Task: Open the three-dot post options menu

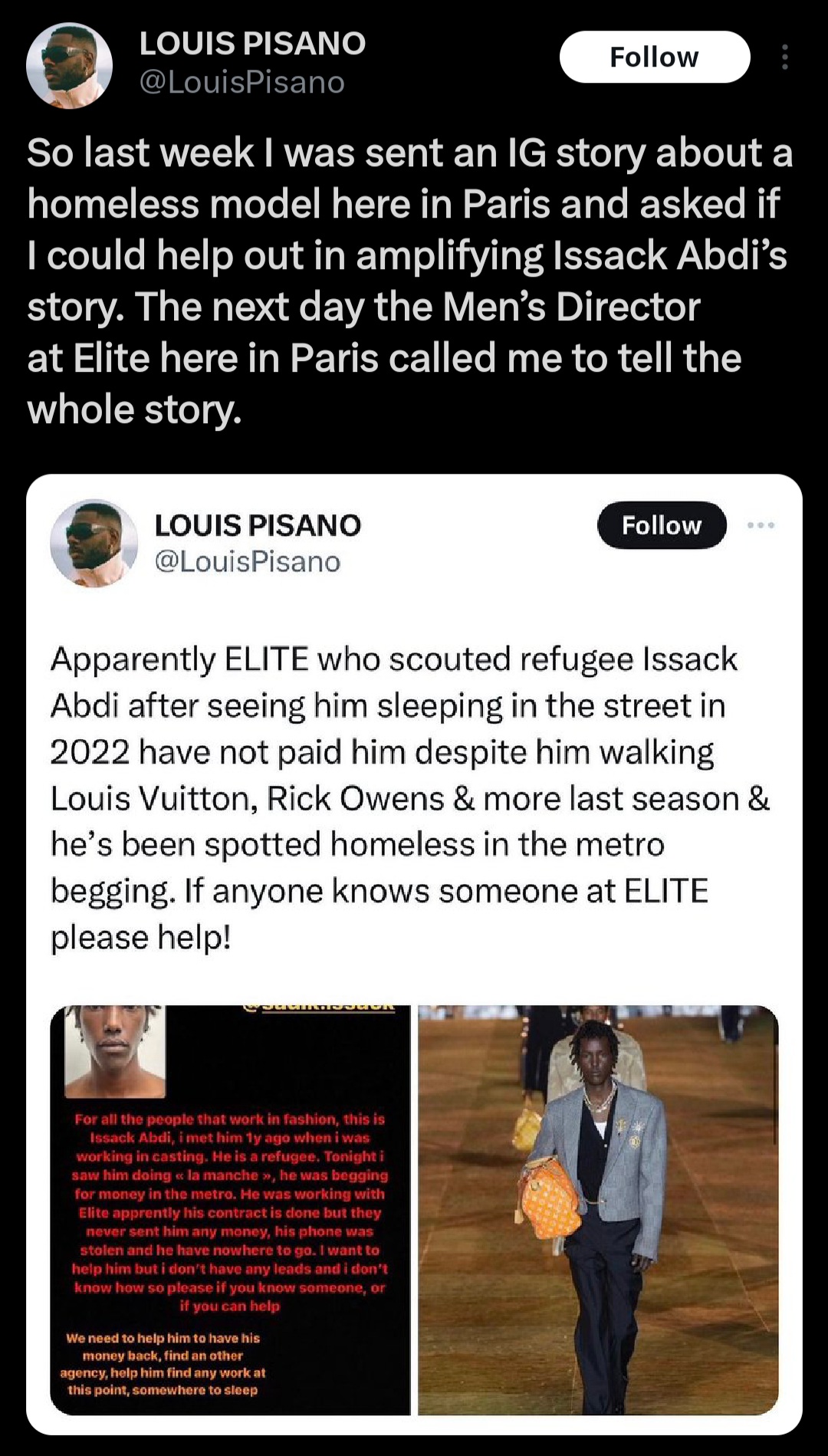Action: [784, 58]
